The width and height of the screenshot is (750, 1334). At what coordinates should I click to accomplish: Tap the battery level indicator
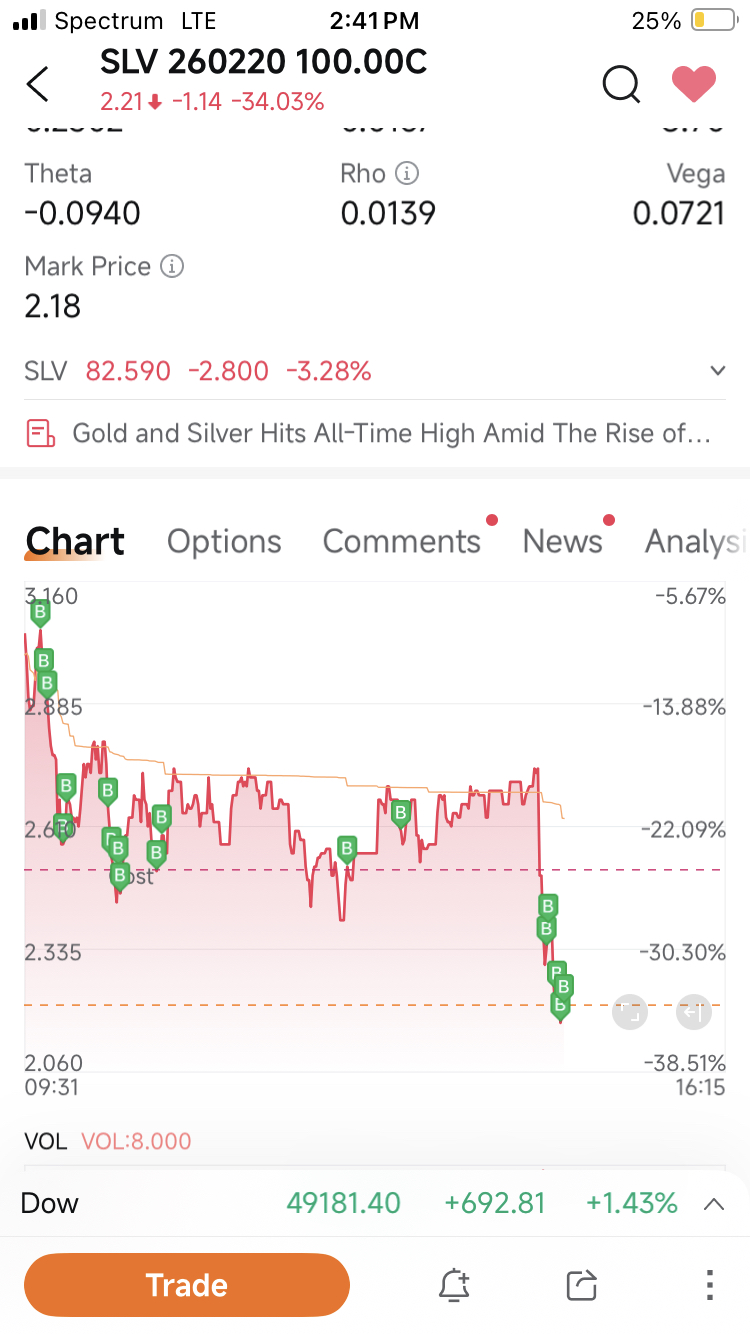715,19
